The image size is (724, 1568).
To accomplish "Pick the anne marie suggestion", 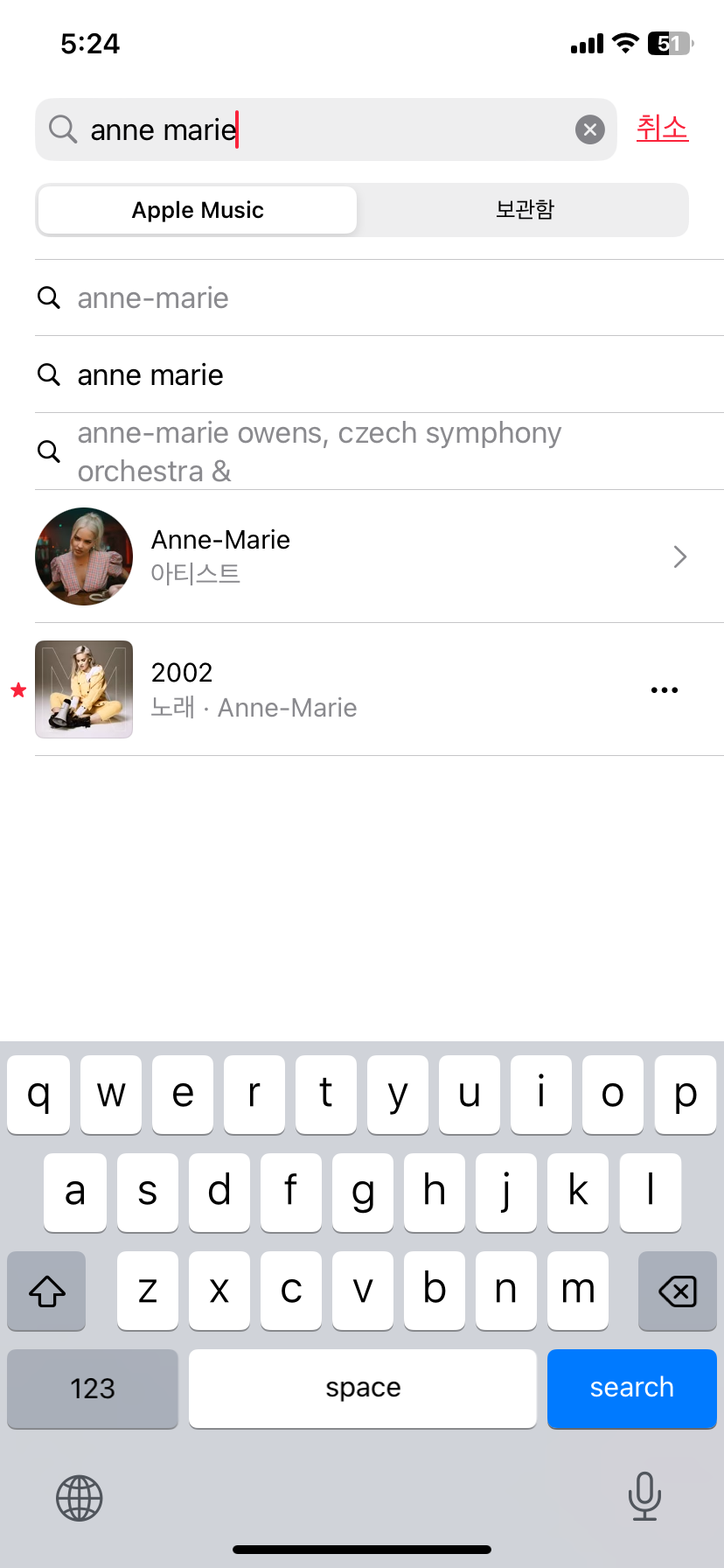I will coord(150,375).
